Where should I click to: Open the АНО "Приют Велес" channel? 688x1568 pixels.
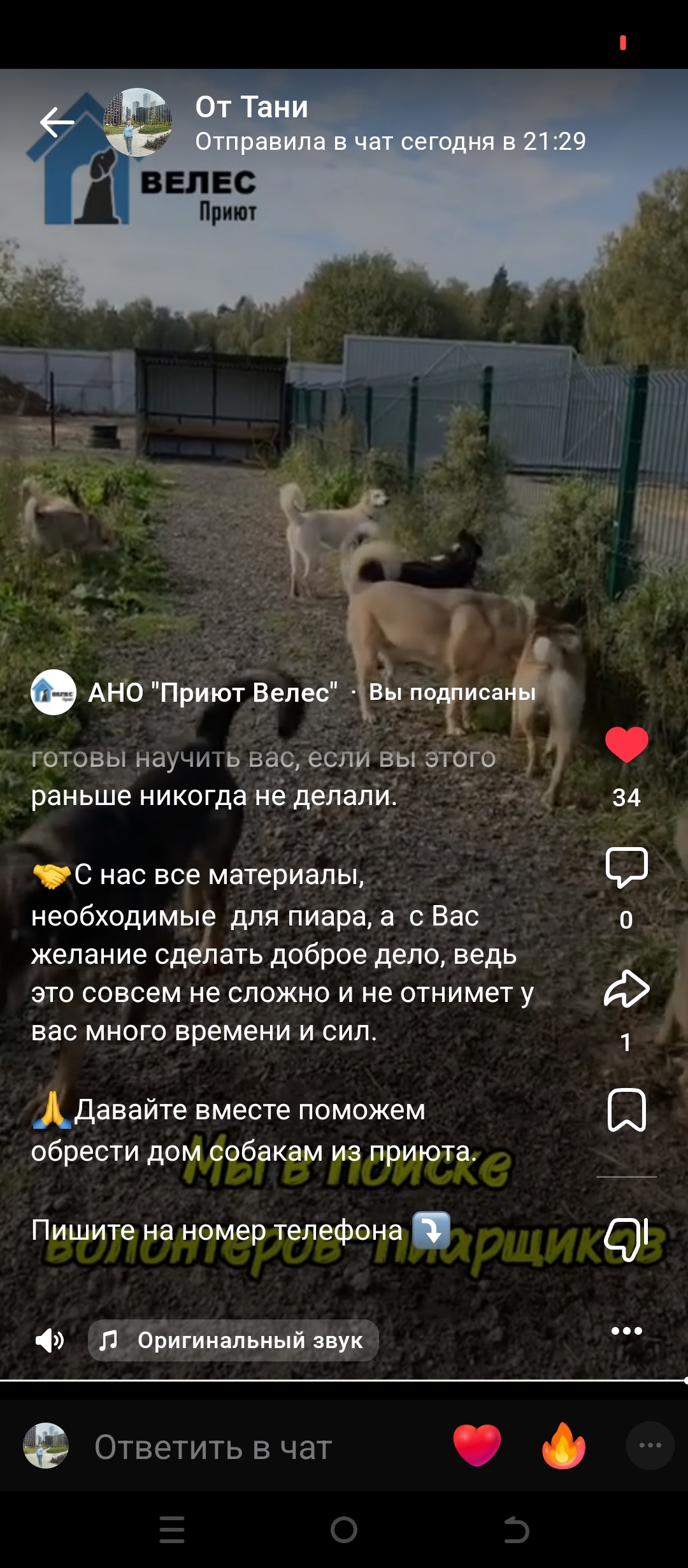tap(213, 692)
